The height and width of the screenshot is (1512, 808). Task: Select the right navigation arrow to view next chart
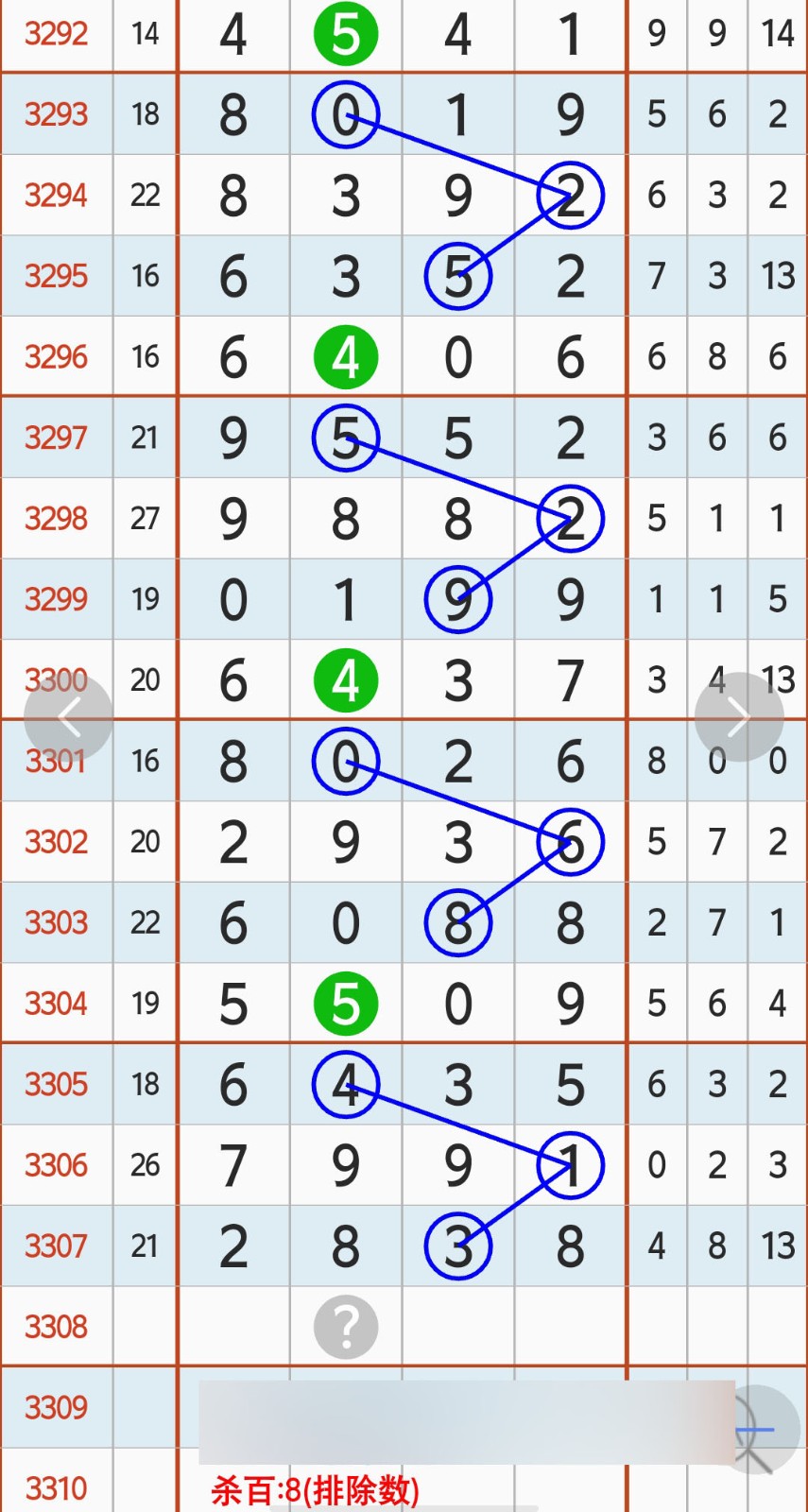740,715
